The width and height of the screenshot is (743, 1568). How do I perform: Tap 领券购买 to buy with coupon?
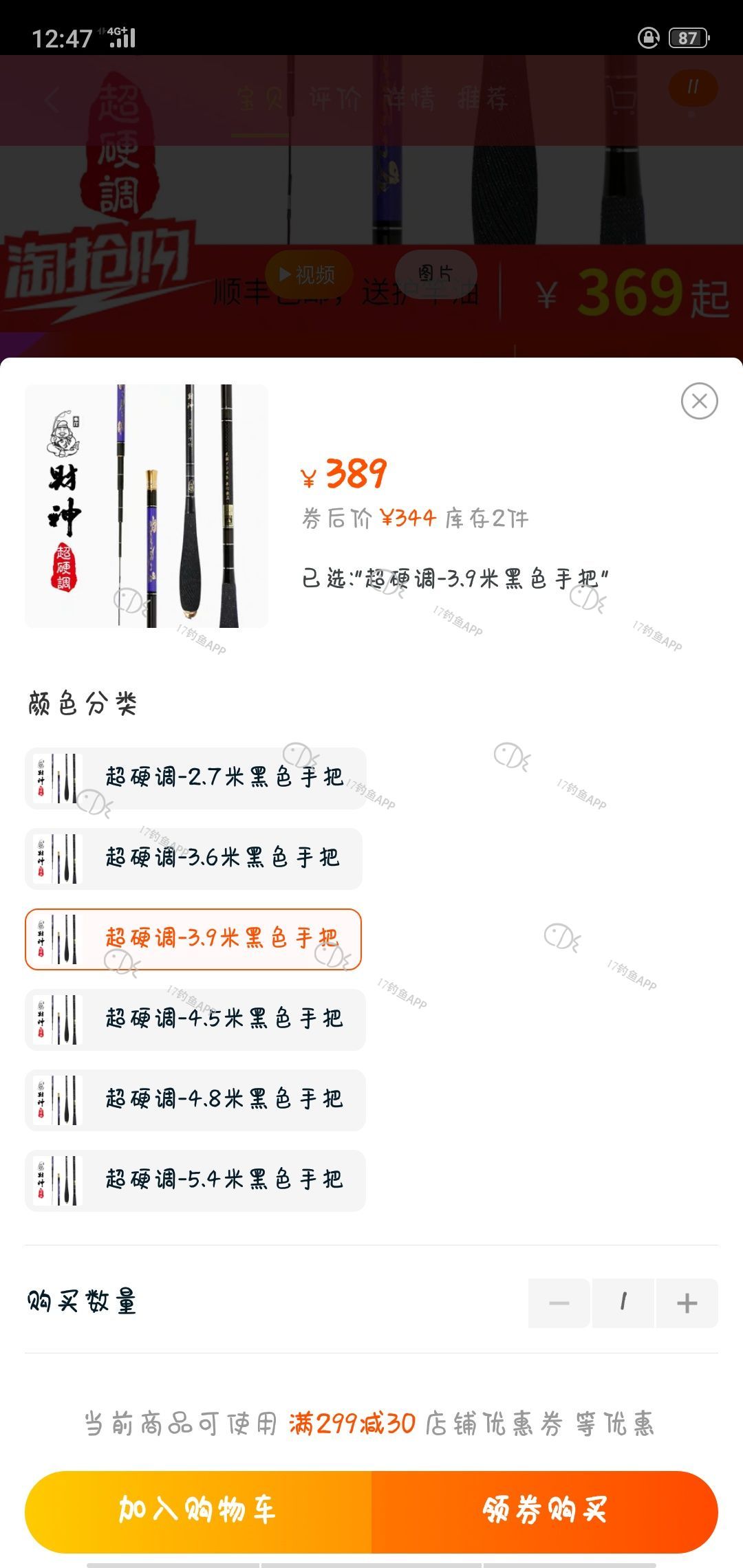[544, 1511]
